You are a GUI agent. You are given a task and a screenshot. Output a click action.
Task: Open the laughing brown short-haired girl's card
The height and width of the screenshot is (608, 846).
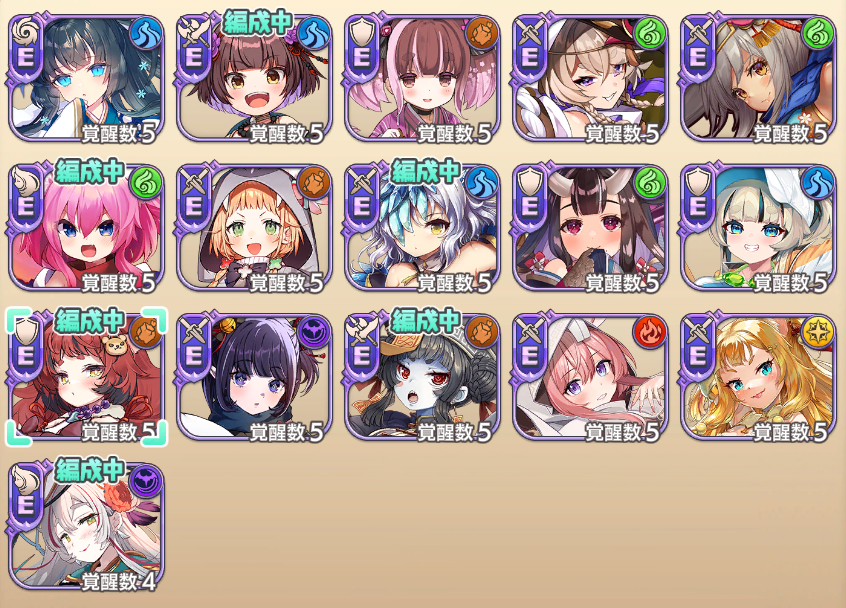pos(255,77)
